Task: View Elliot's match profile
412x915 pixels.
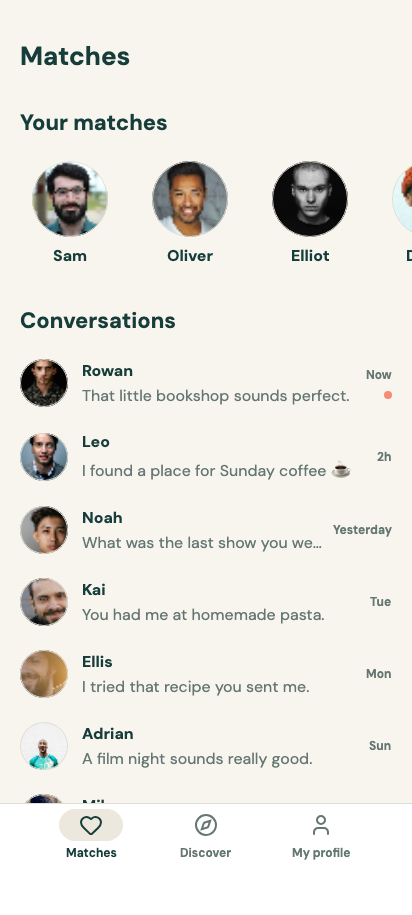Action: pos(310,212)
